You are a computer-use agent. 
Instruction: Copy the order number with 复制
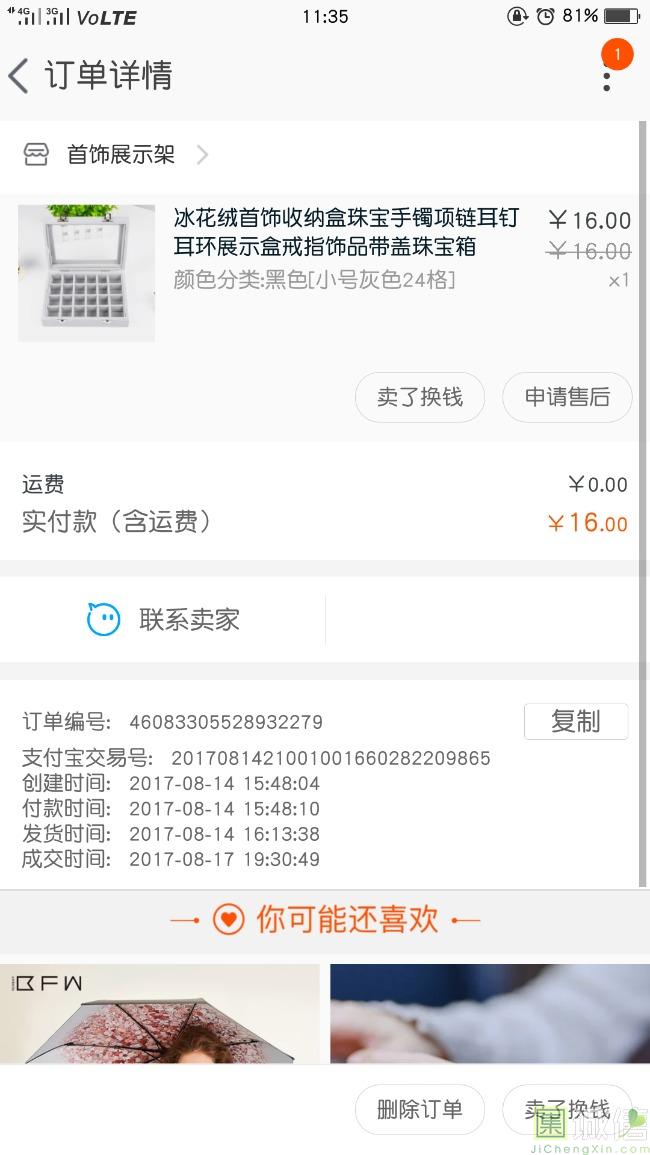575,721
